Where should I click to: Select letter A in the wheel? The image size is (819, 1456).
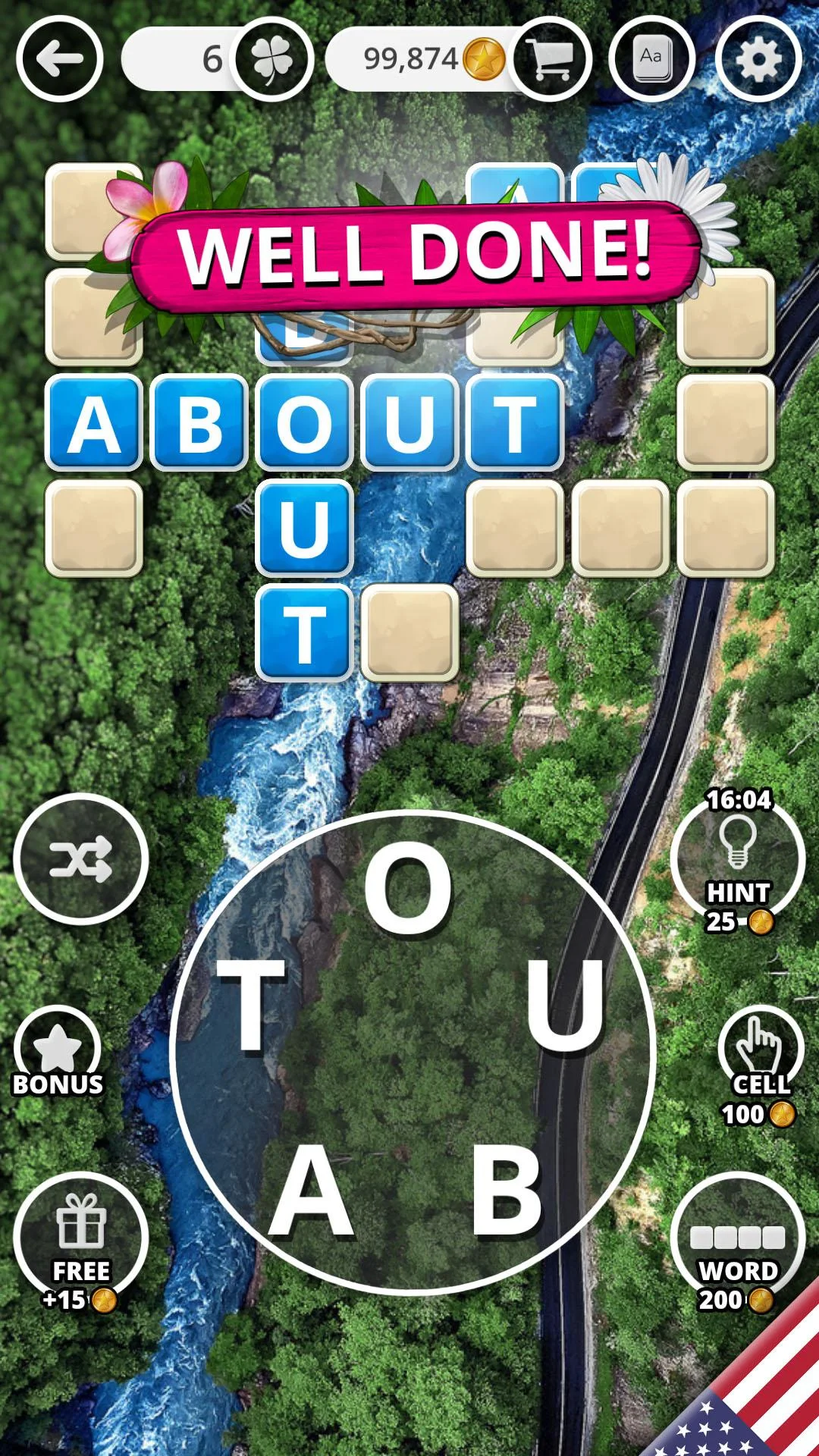pos(311,1189)
